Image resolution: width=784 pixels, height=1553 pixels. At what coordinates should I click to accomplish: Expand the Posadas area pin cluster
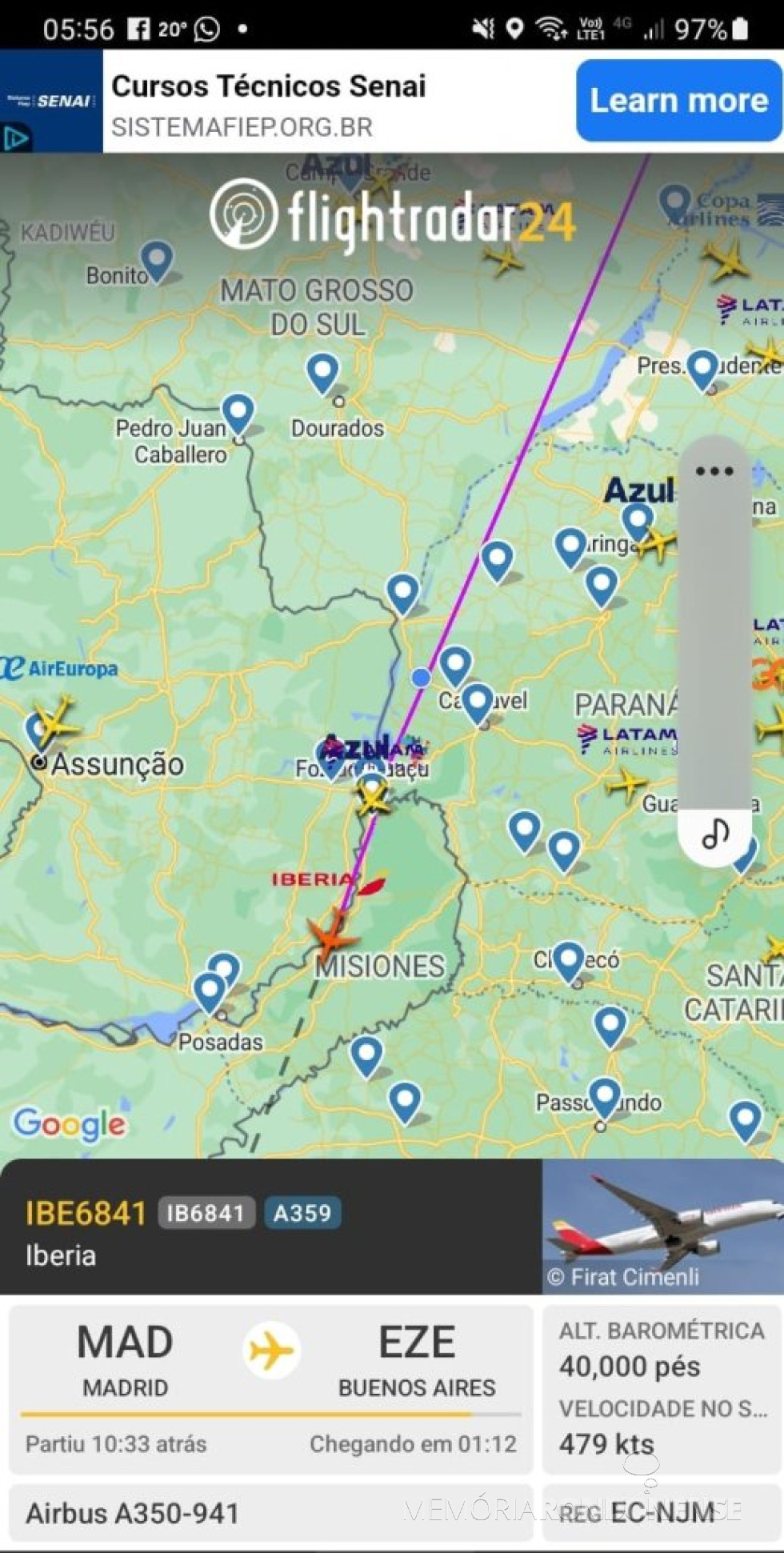click(x=211, y=987)
